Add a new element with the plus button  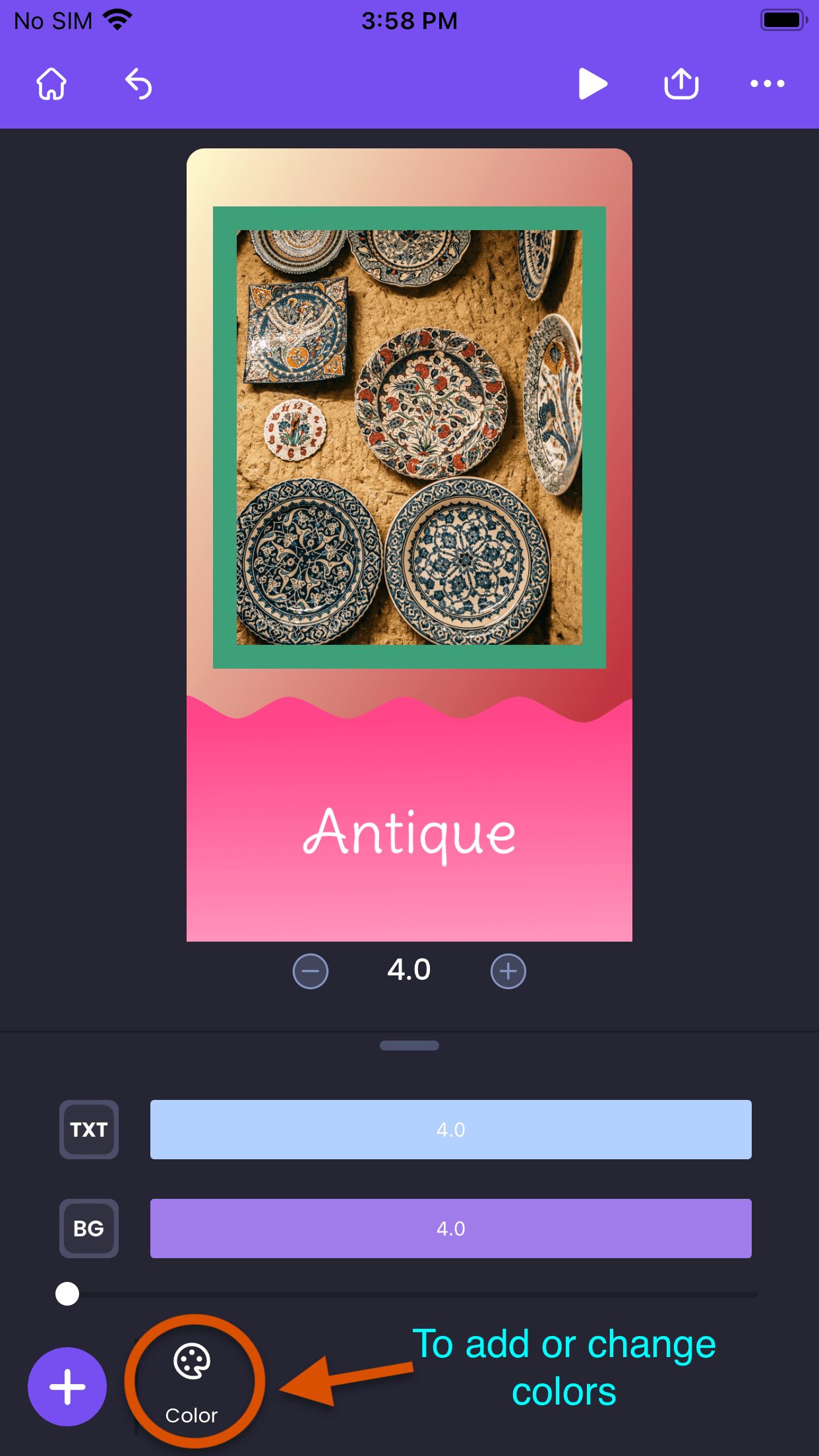click(67, 1386)
